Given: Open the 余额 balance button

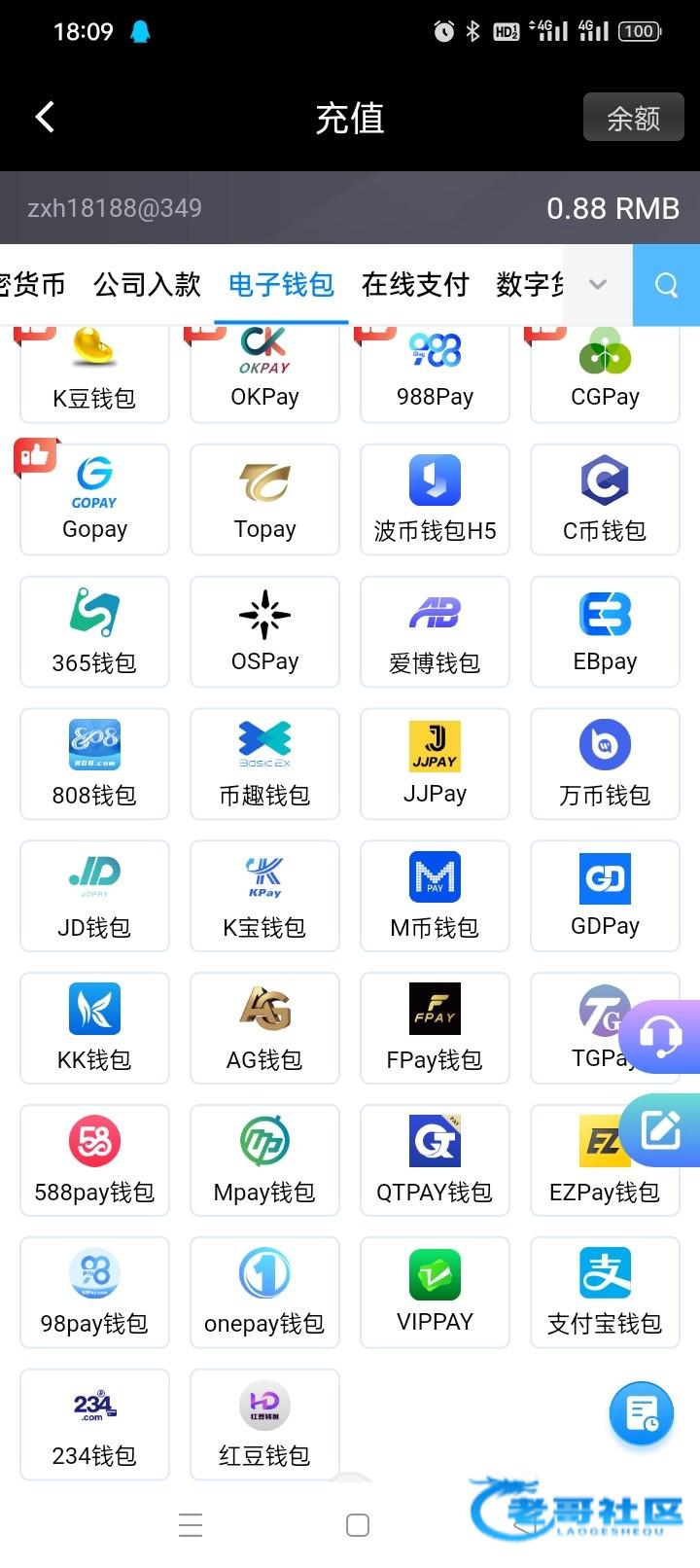Looking at the screenshot, I should (633, 118).
